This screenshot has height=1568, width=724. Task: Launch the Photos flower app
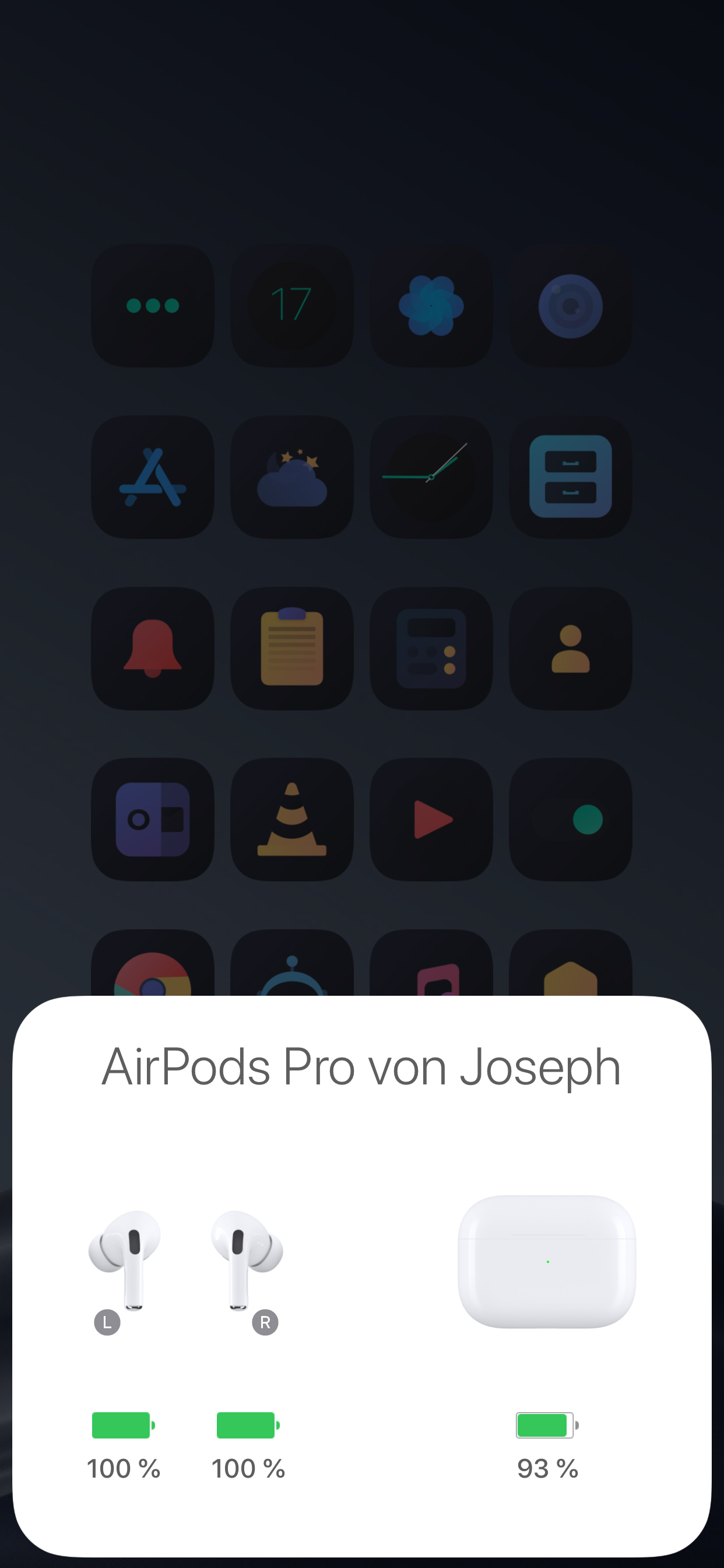(431, 306)
